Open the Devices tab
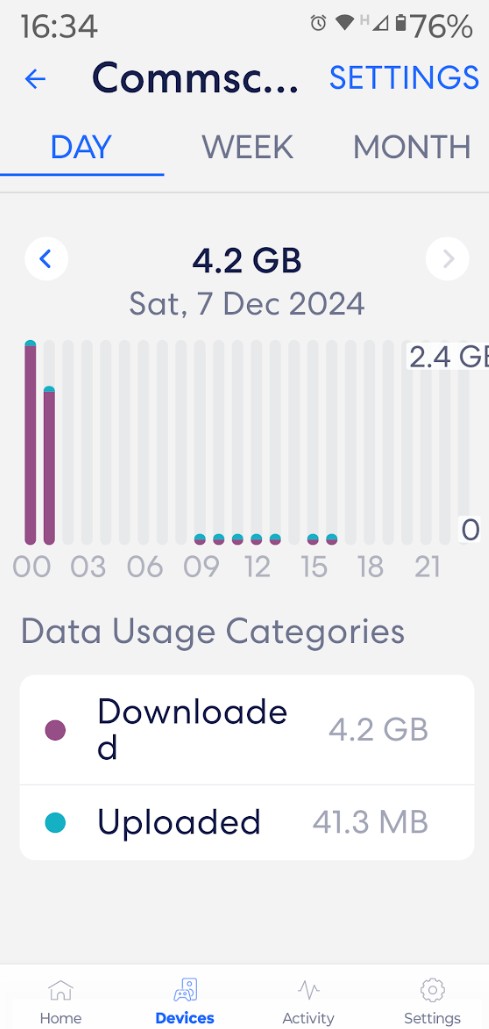Screen dimensions: 489x1029 [x=184, y=1001]
